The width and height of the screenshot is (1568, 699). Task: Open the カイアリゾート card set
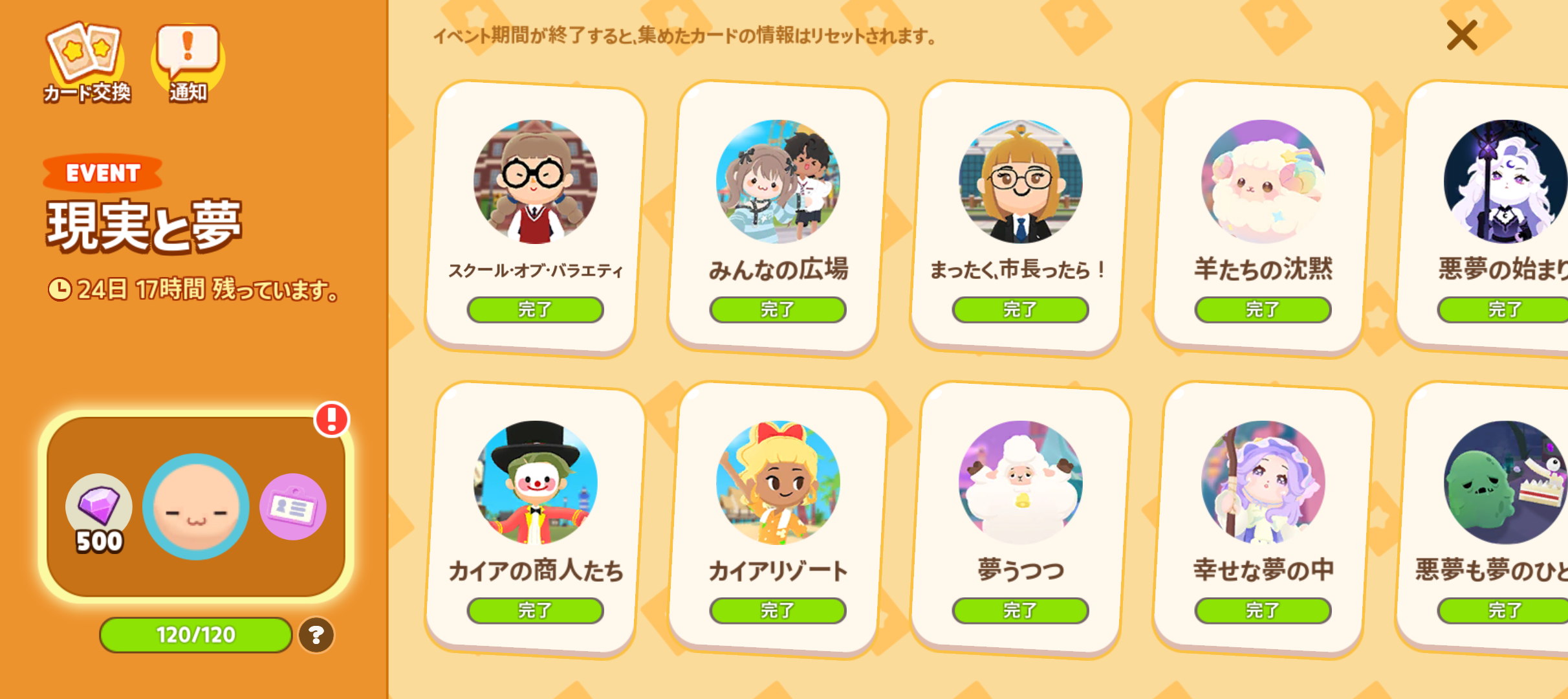pos(778,518)
